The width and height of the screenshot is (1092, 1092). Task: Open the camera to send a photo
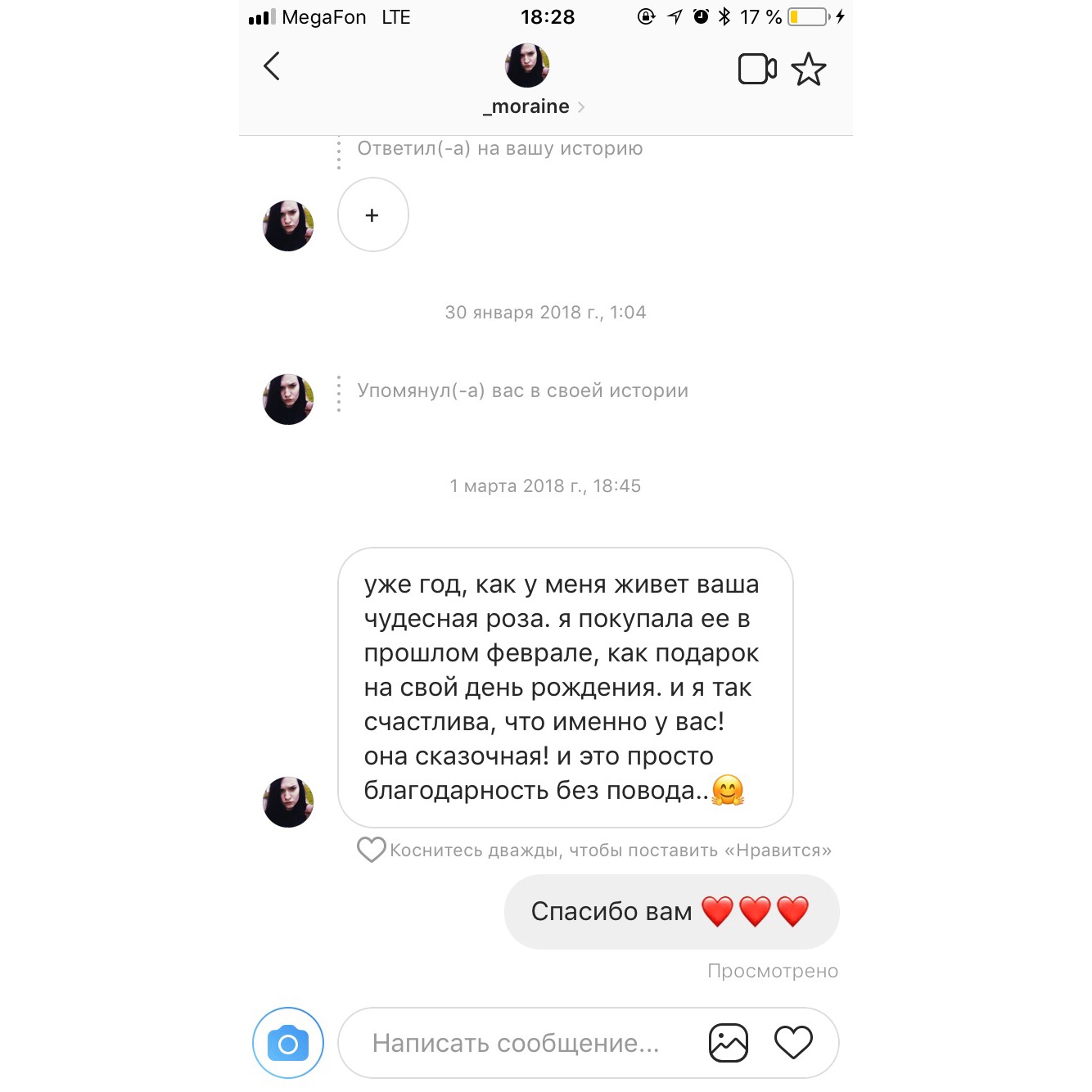[x=288, y=1043]
